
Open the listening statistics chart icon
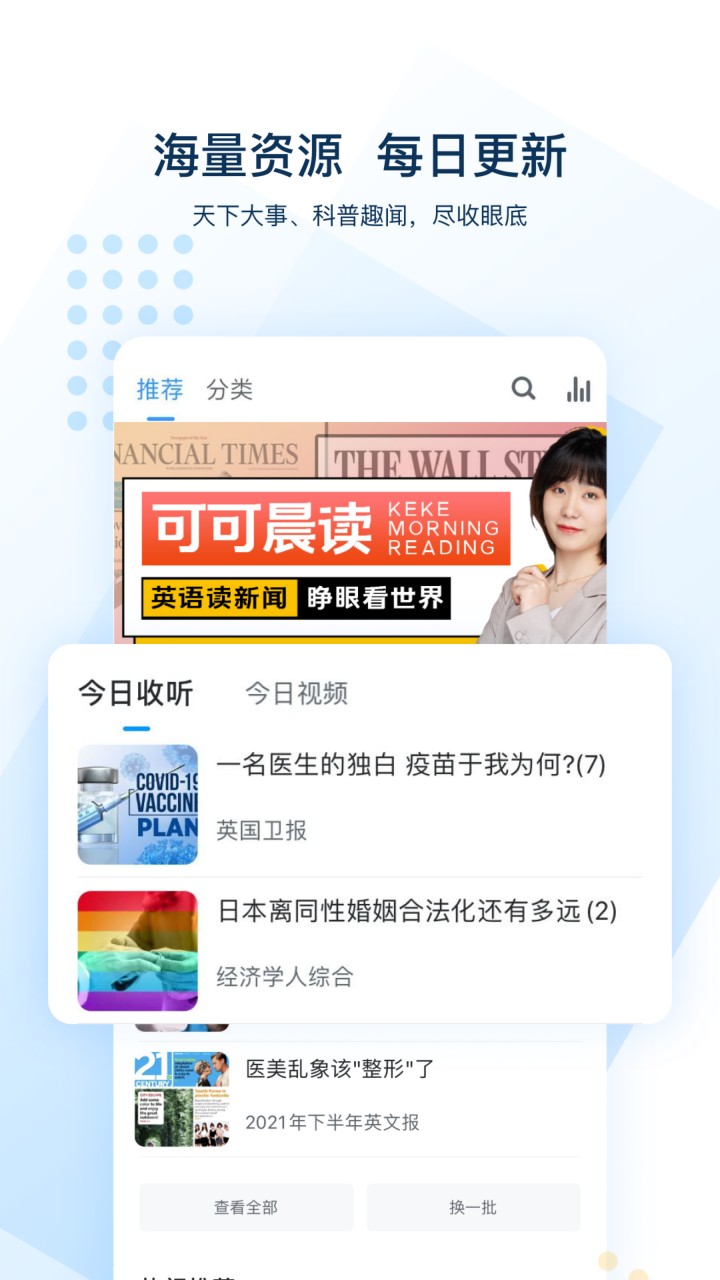(580, 389)
